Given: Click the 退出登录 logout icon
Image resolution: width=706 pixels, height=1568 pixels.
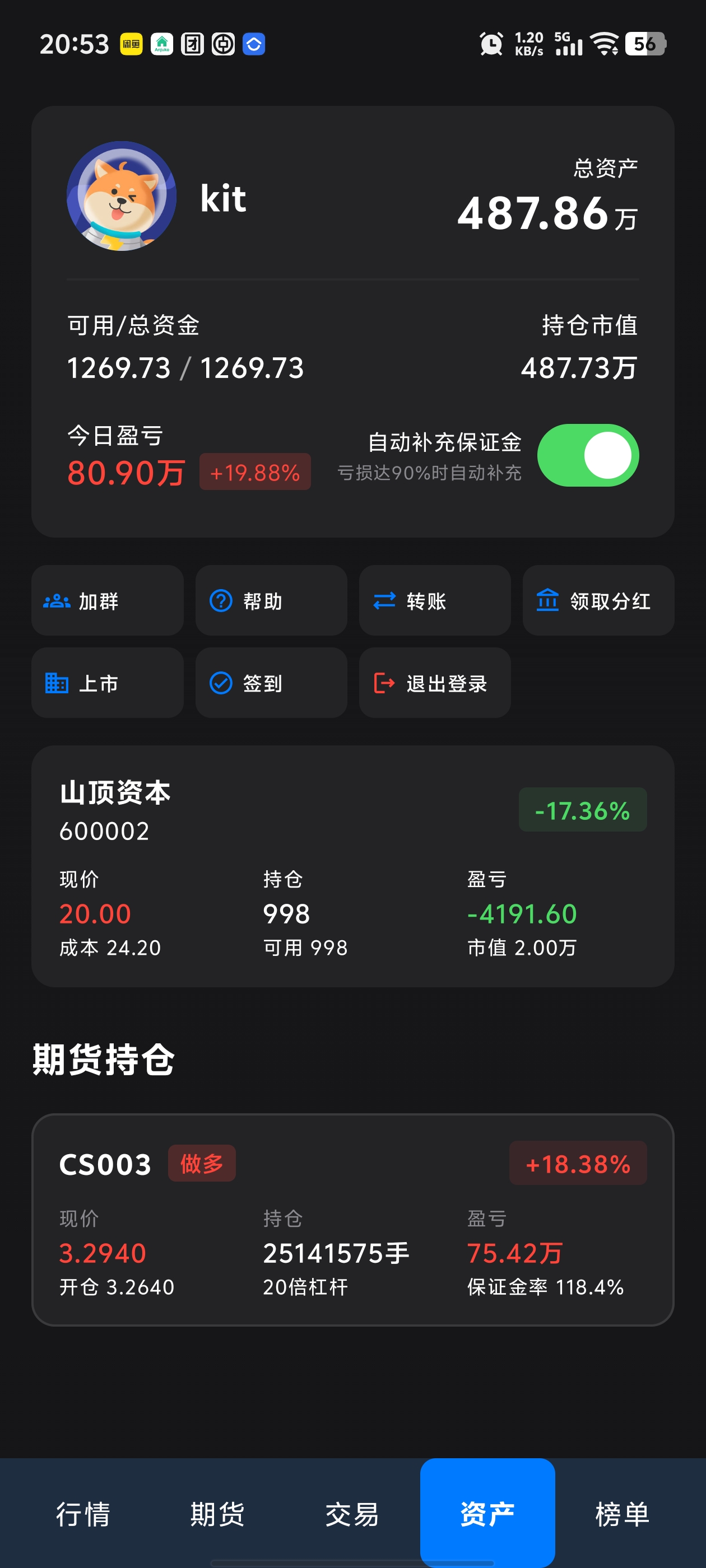Looking at the screenshot, I should (384, 683).
